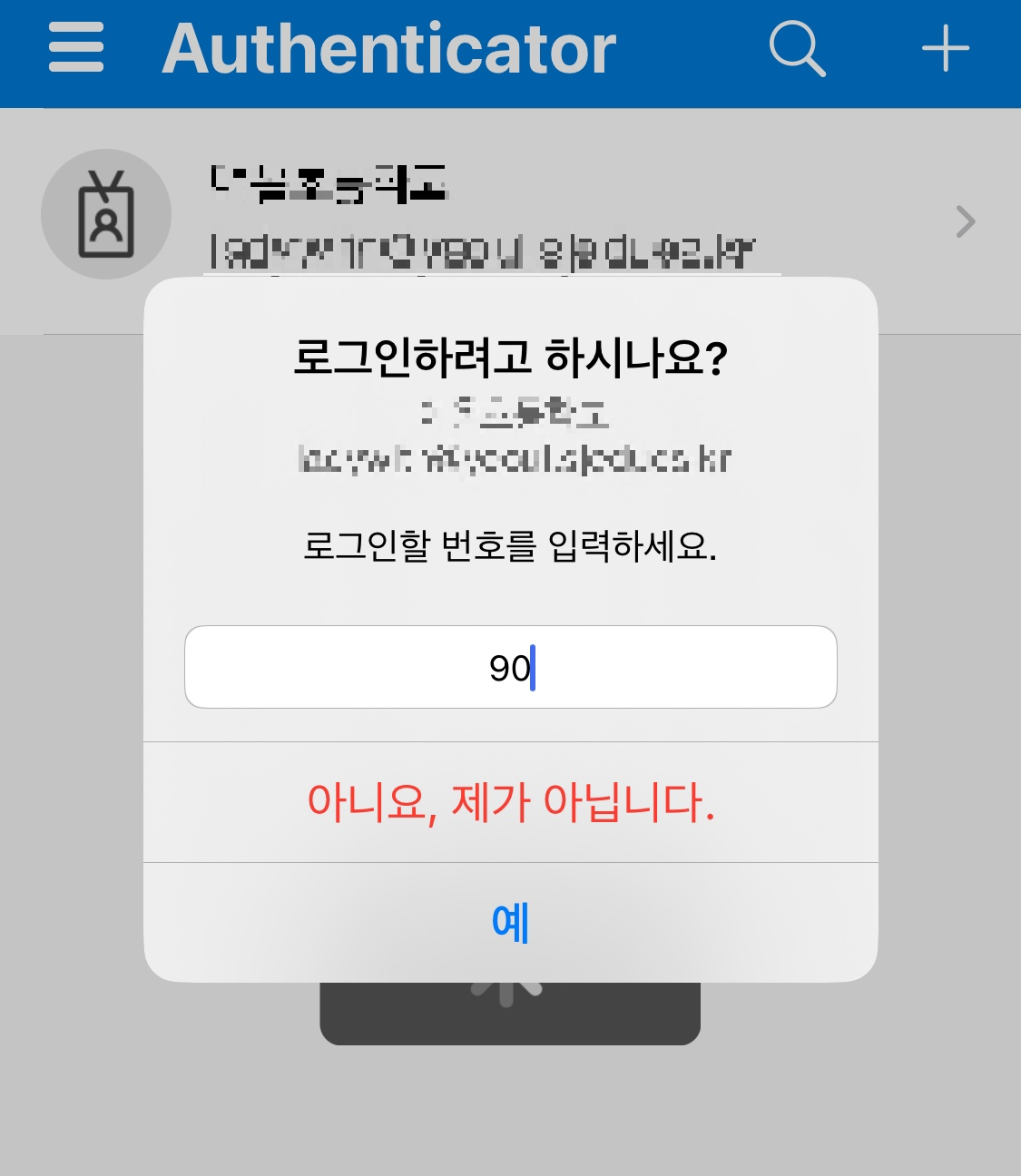Choose 아니요, 제가 아닙니다 to deny sign-in
Viewport: 1021px width, 1176px height.
coord(510,801)
